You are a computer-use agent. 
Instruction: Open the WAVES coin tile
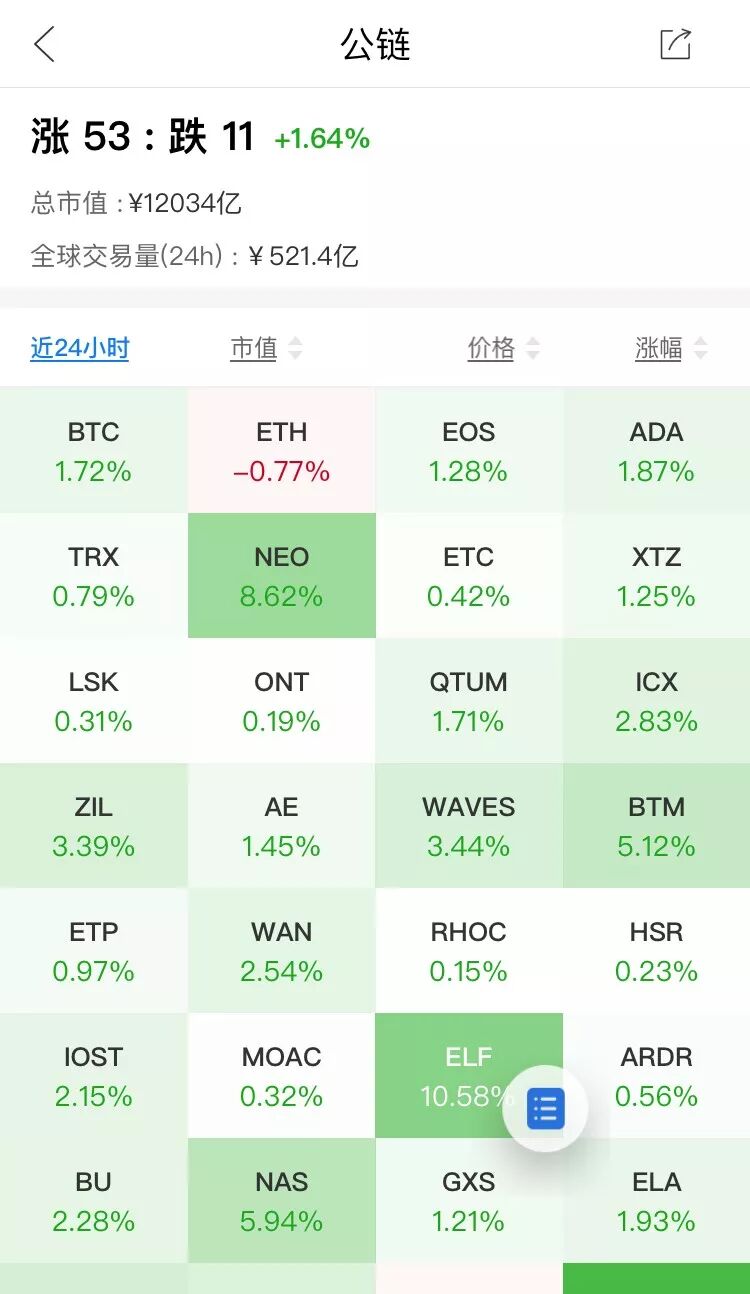469,826
